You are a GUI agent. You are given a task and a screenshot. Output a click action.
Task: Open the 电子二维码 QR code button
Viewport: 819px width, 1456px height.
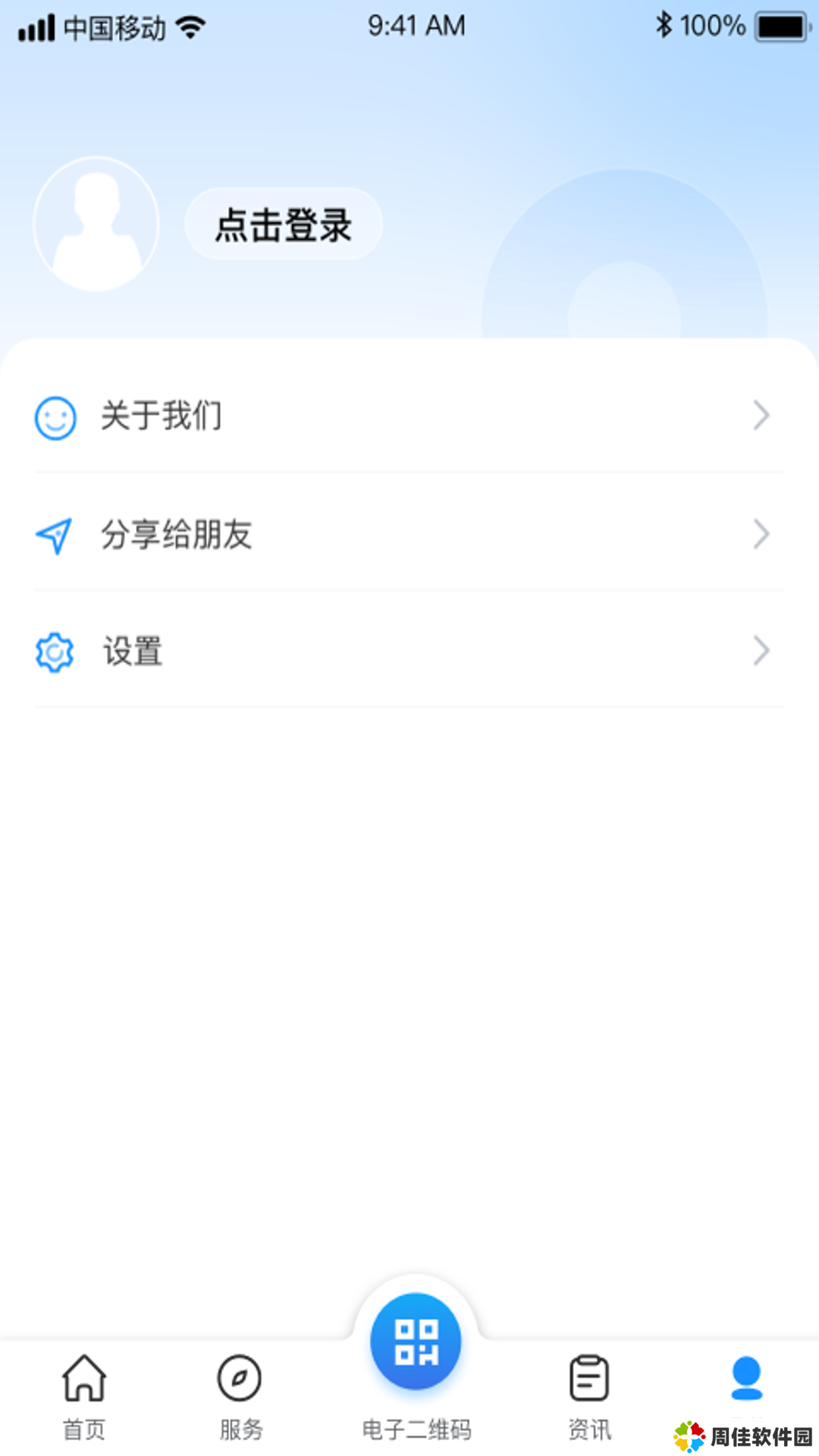(416, 1342)
